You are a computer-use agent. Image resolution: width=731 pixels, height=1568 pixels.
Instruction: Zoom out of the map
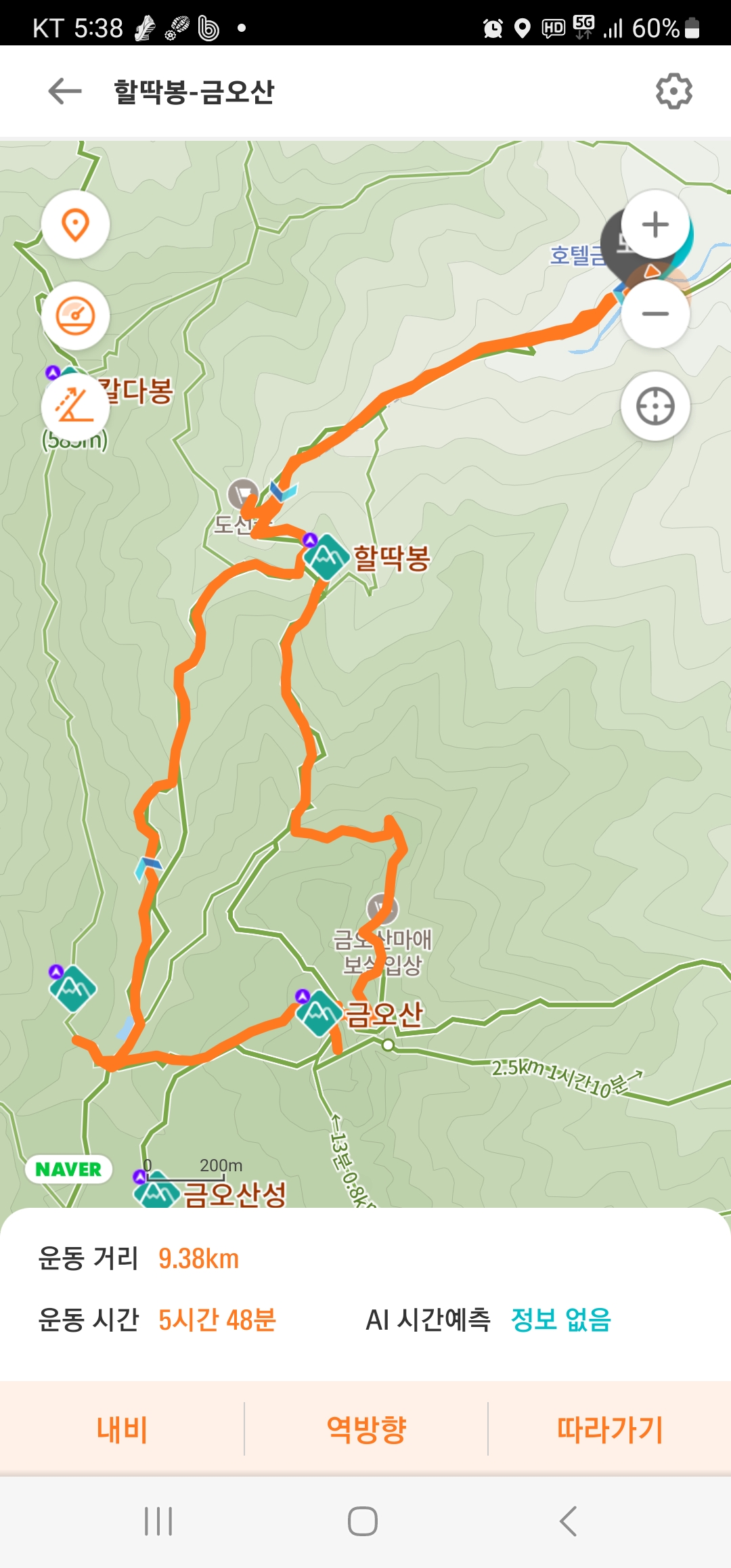[655, 314]
